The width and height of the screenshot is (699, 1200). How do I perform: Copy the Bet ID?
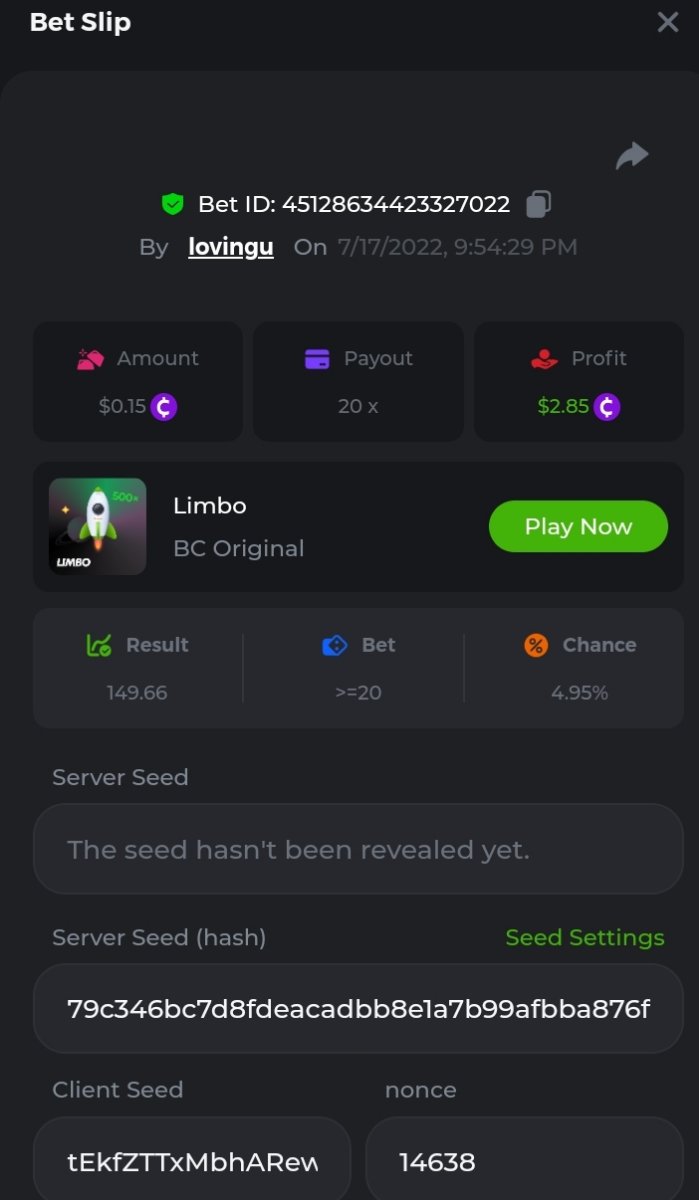(538, 204)
